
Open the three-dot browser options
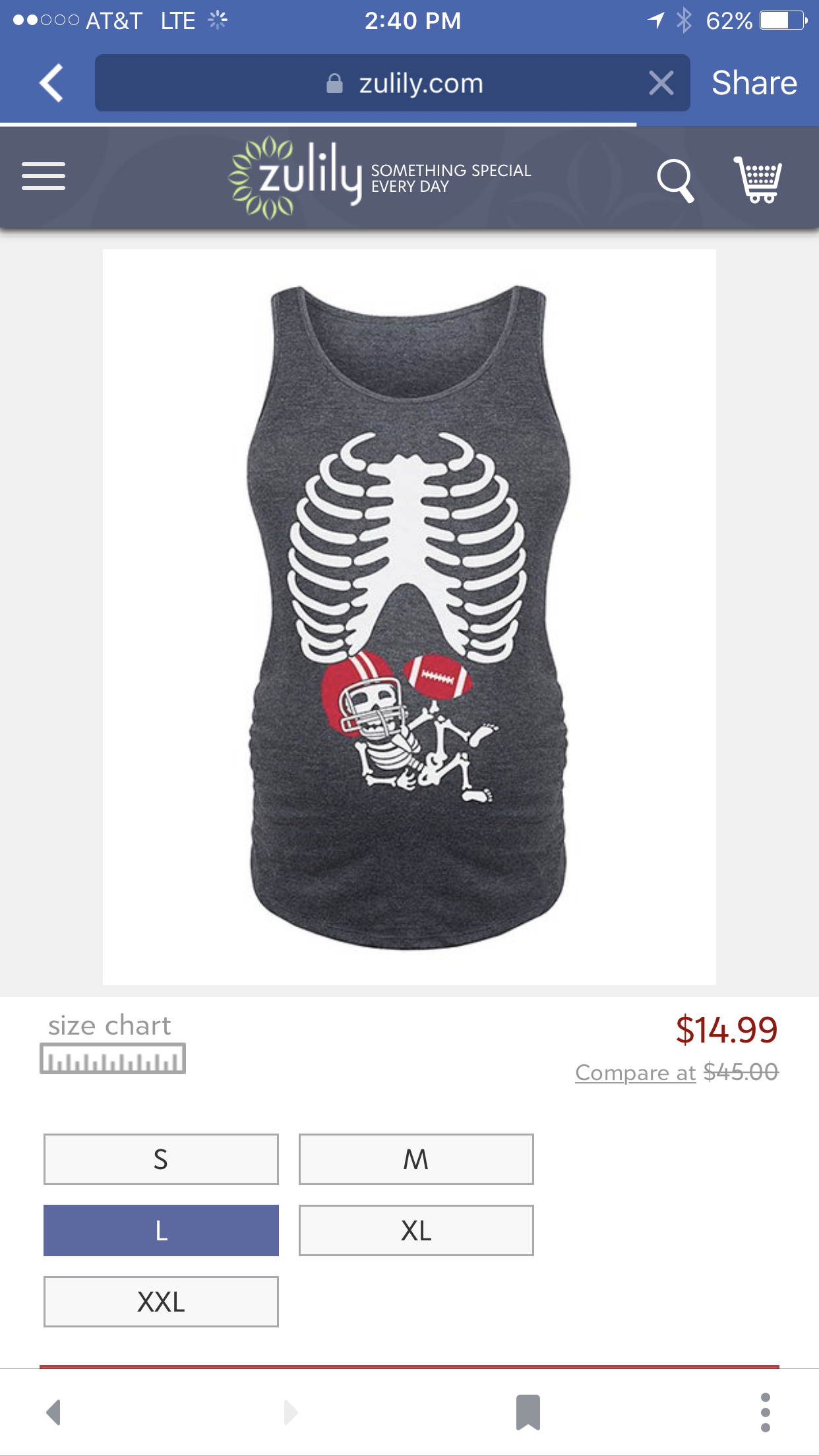click(x=765, y=1412)
